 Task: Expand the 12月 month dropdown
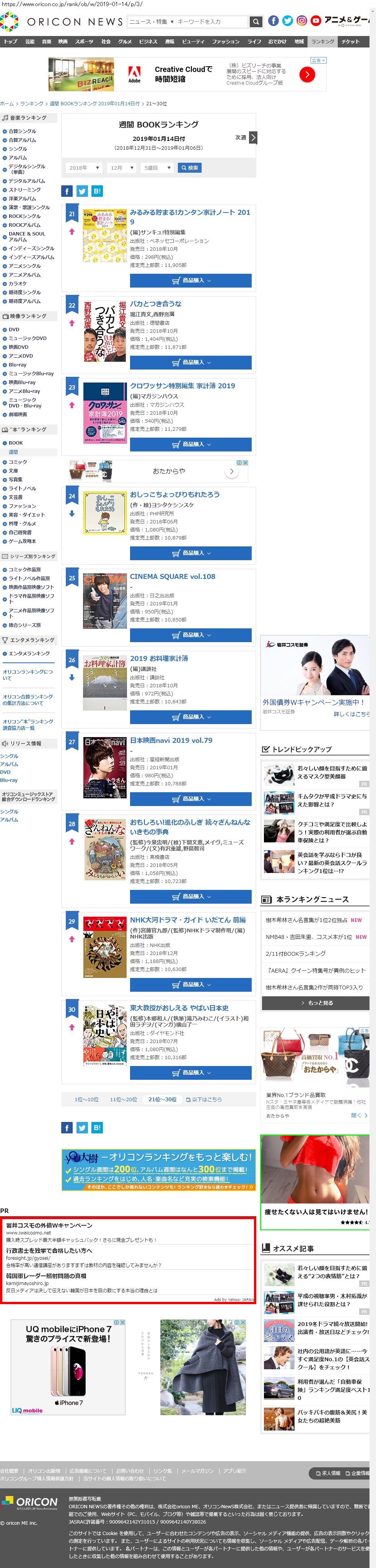click(x=122, y=168)
